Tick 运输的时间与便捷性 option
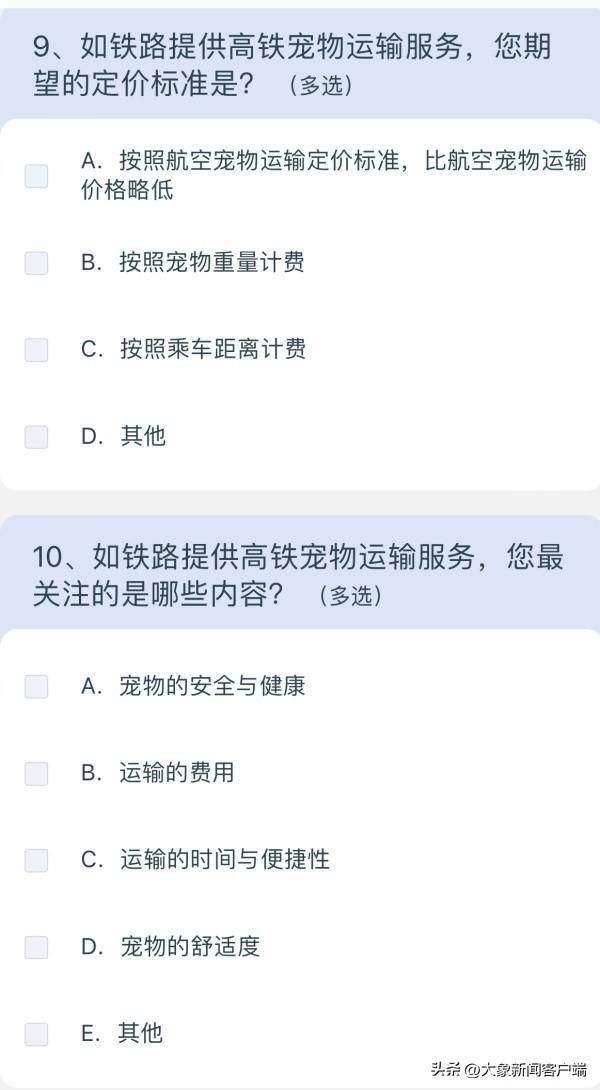600x1090 pixels. click(x=36, y=860)
